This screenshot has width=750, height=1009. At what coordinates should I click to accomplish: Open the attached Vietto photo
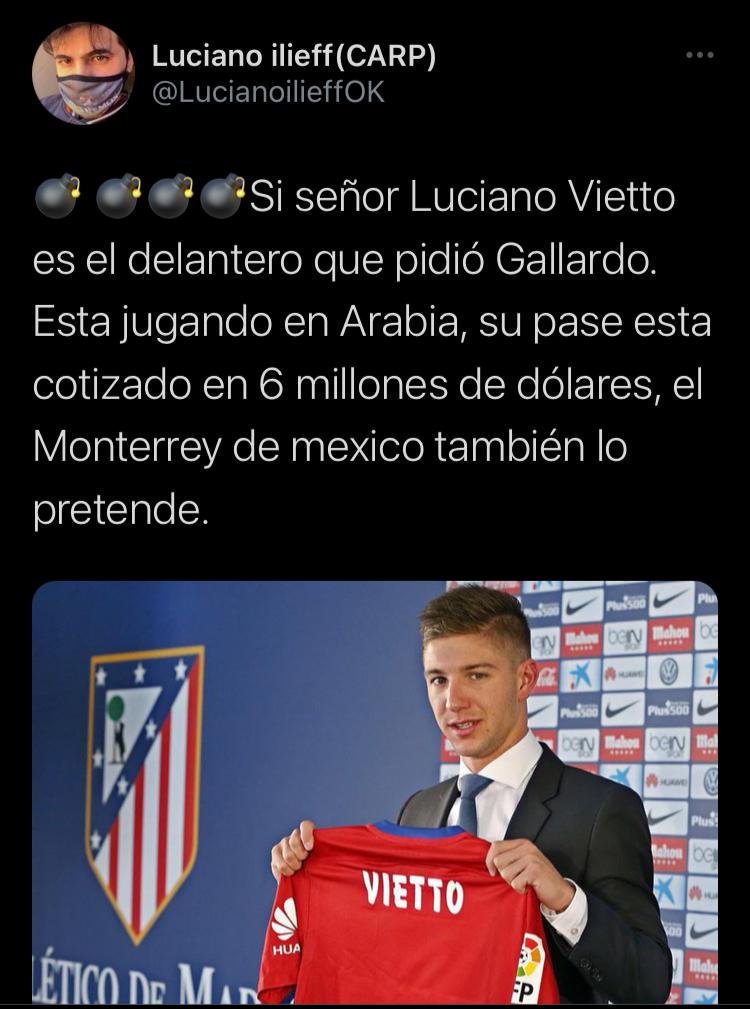[x=375, y=792]
